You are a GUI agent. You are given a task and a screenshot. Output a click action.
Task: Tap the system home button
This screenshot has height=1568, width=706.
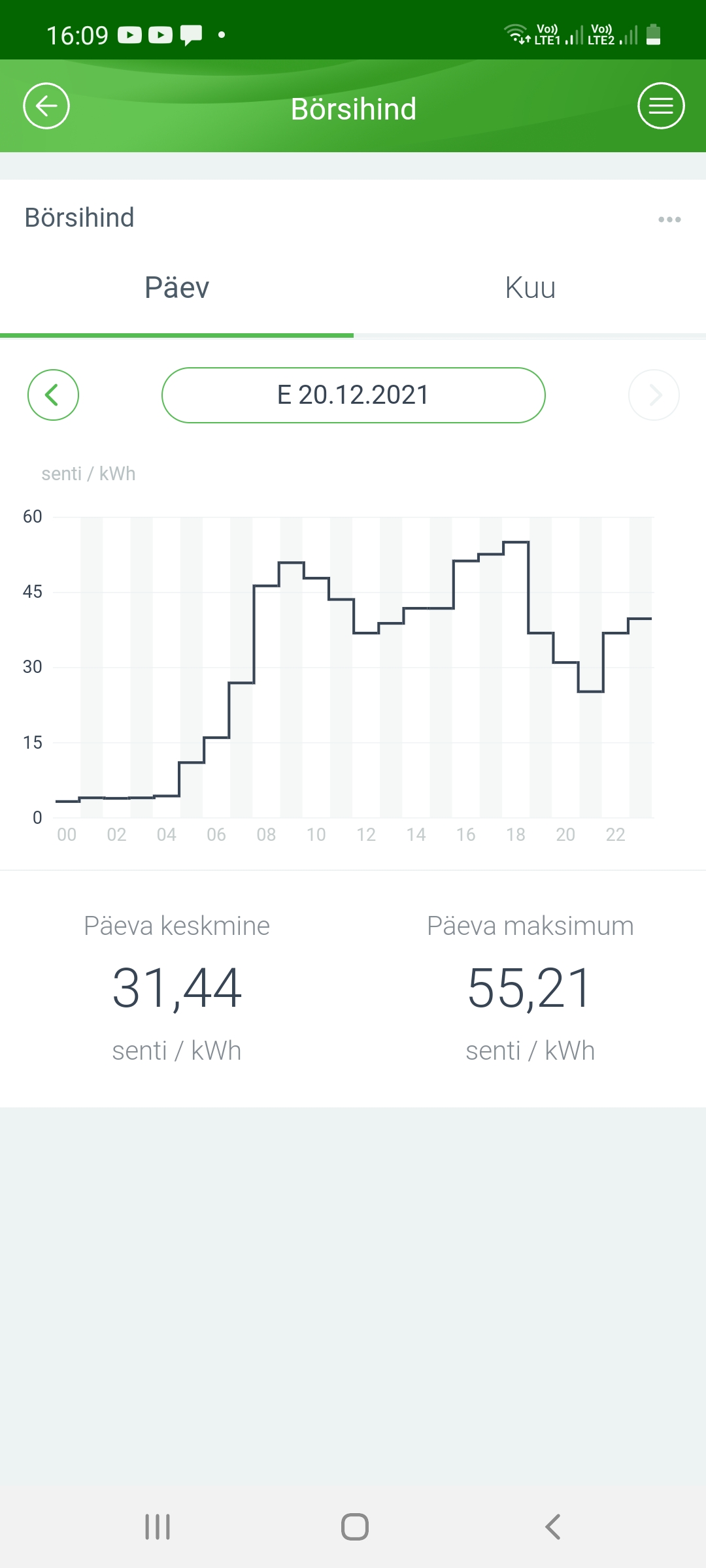pyautogui.click(x=354, y=1527)
